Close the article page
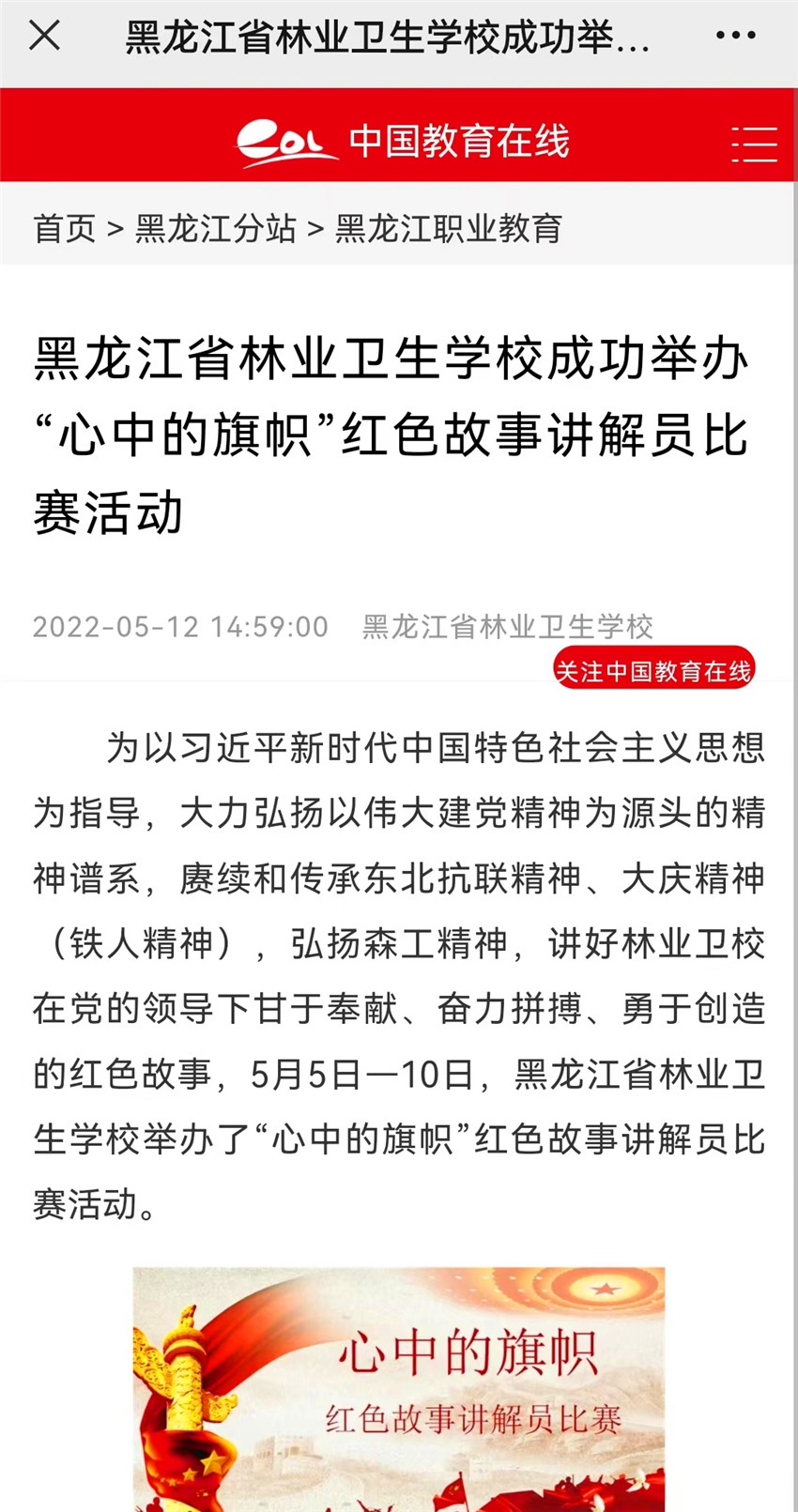The image size is (798, 1512). (x=44, y=37)
